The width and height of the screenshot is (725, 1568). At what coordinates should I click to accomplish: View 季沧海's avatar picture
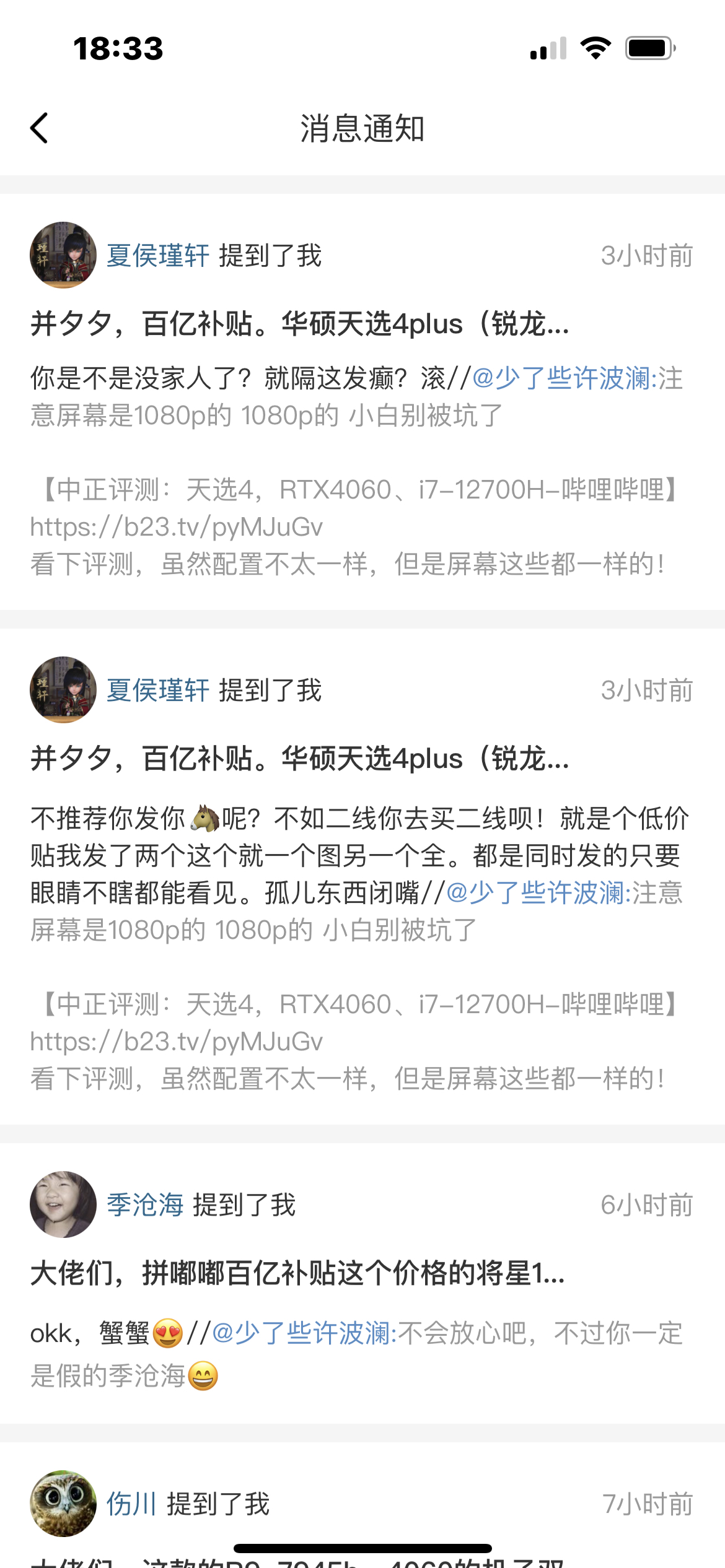click(63, 1204)
